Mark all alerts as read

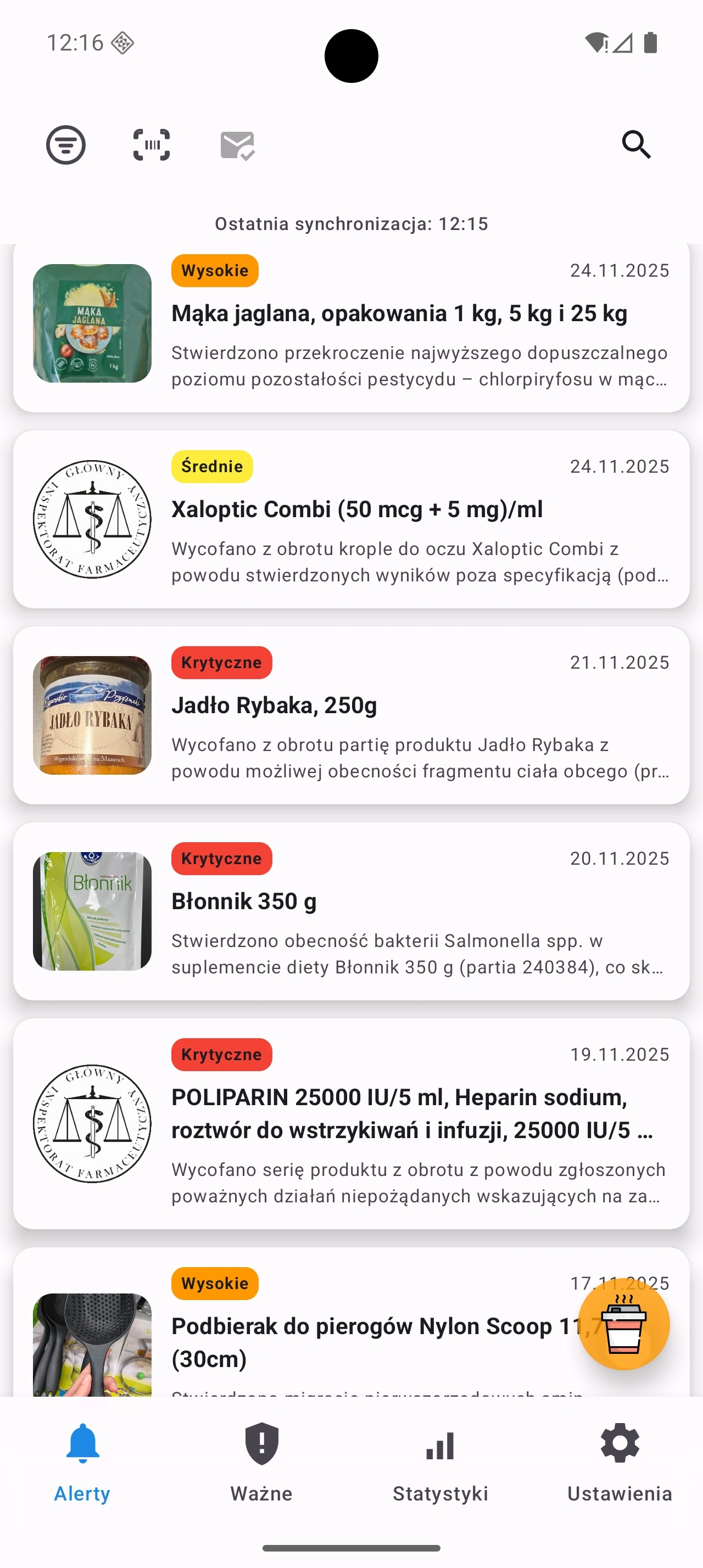tap(237, 144)
